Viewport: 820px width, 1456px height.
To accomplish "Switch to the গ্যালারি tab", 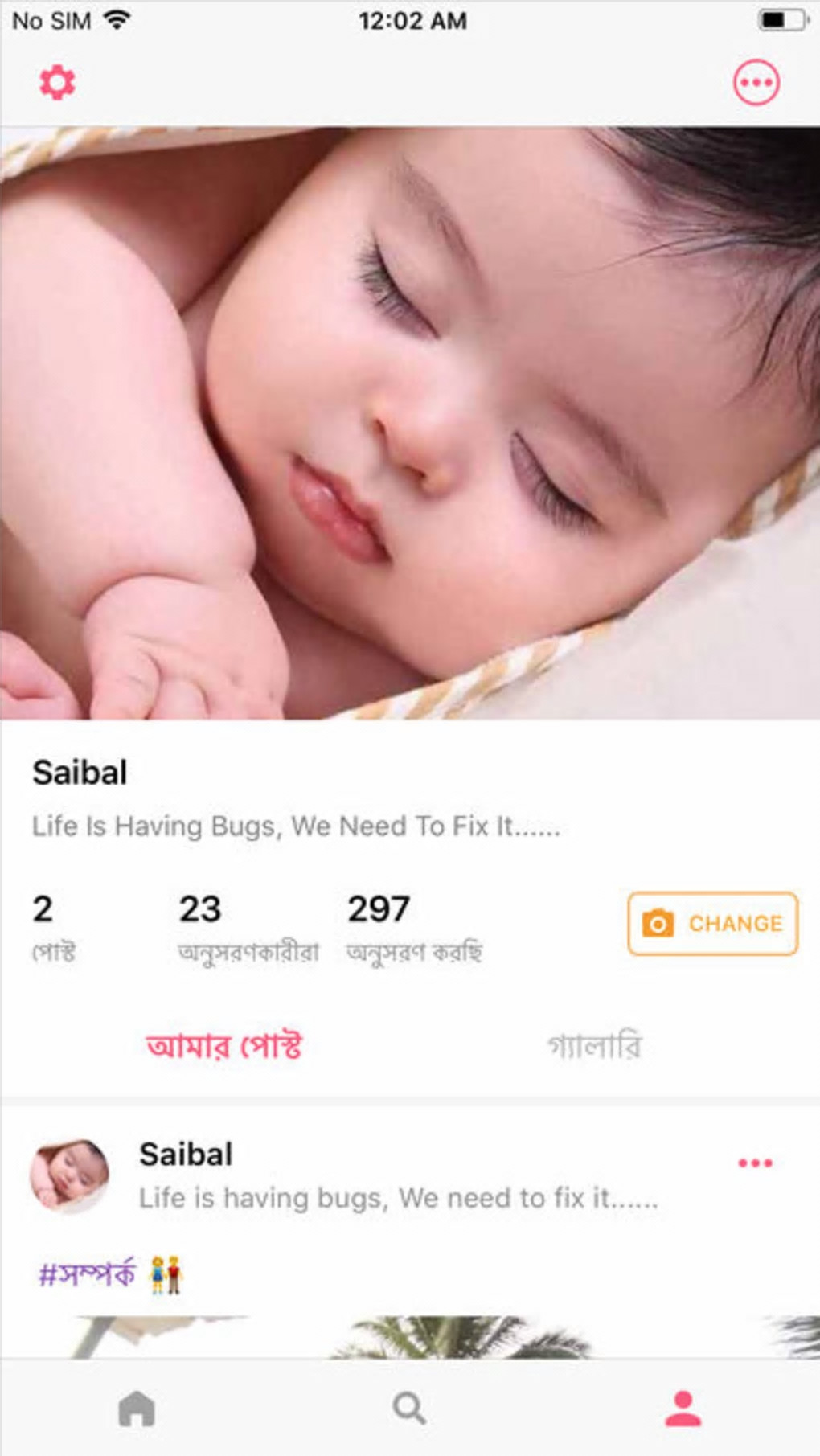I will (x=594, y=1046).
